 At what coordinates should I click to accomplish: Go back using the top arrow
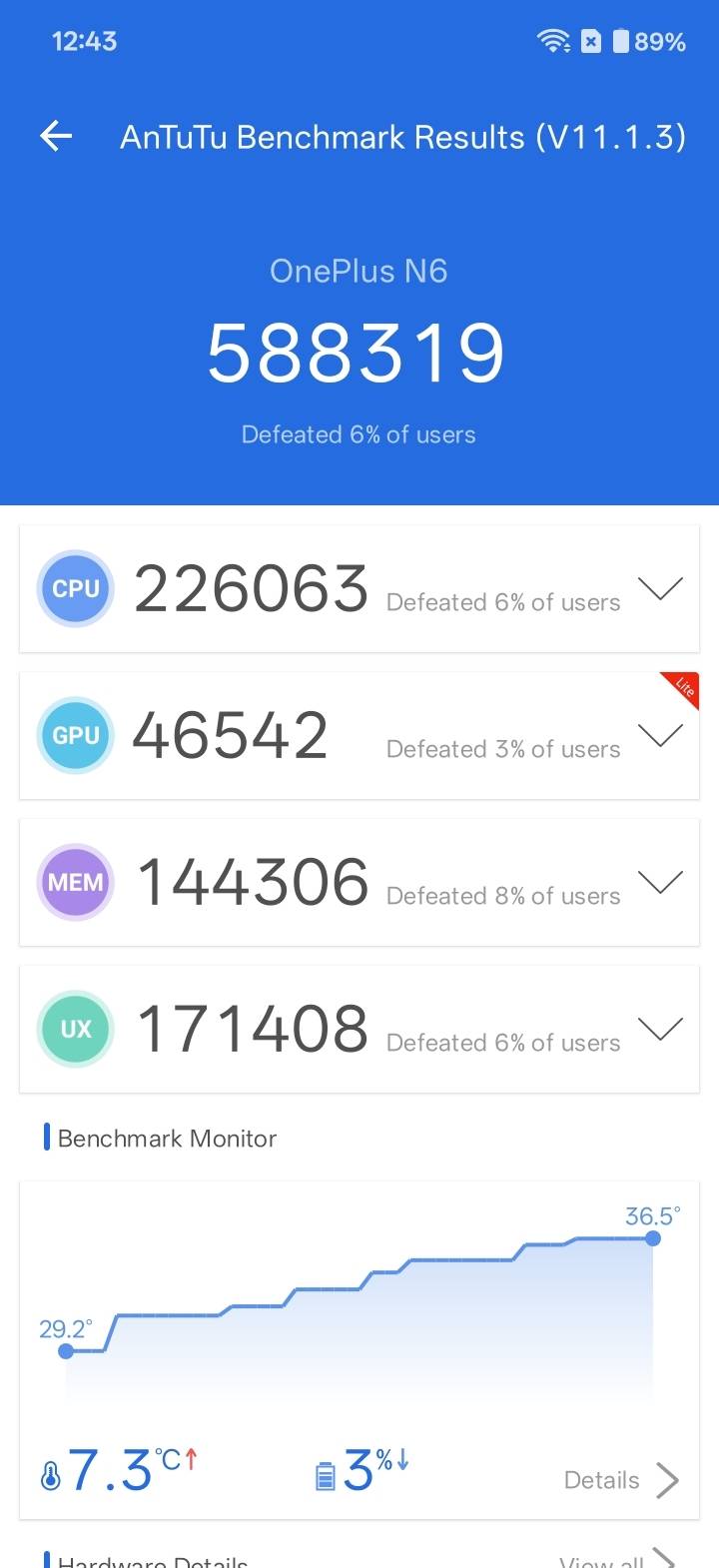click(x=57, y=137)
